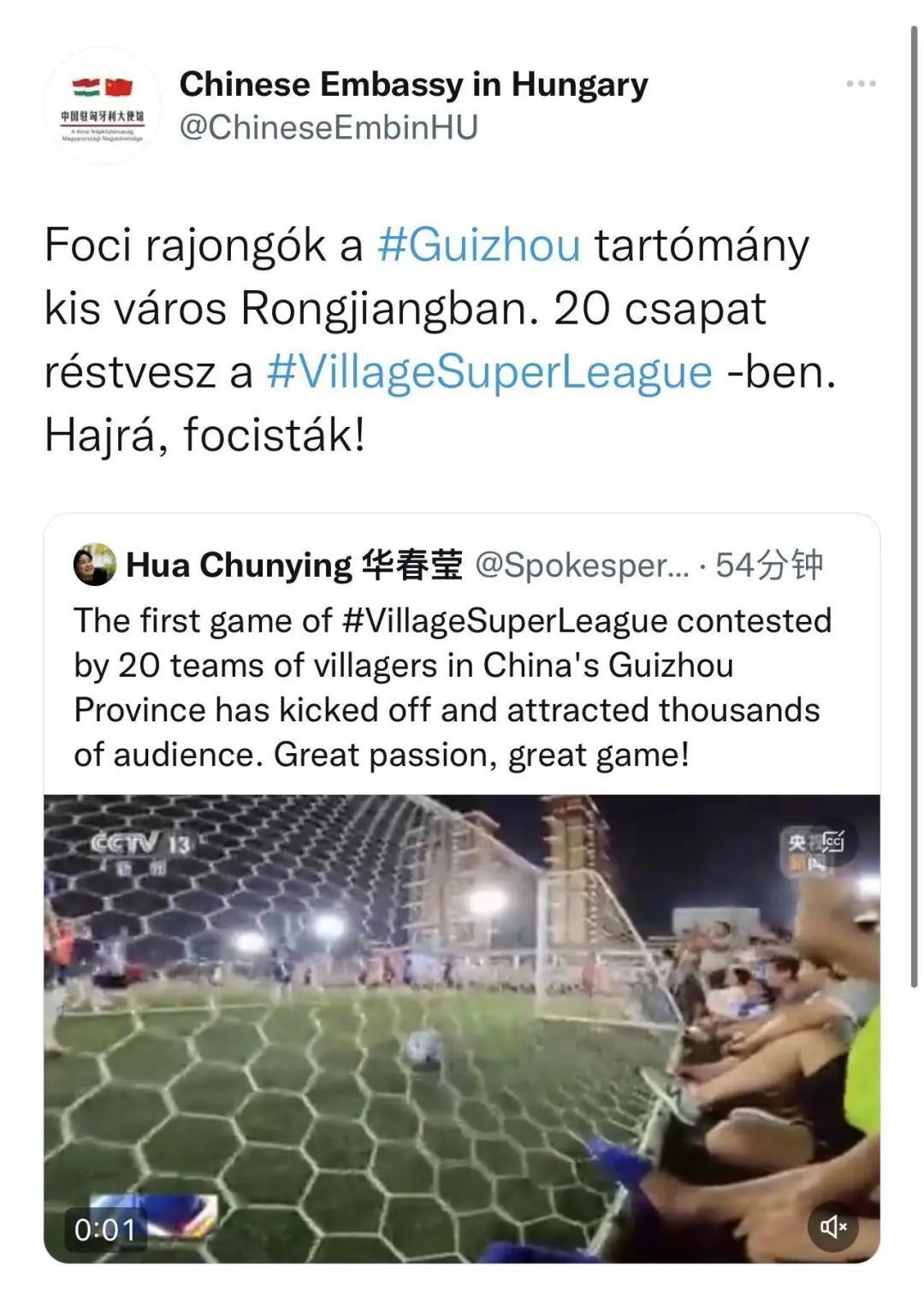Open the #VillageSuperLeague hashtag link
Screen dimensions: 924x1316
tap(489, 372)
